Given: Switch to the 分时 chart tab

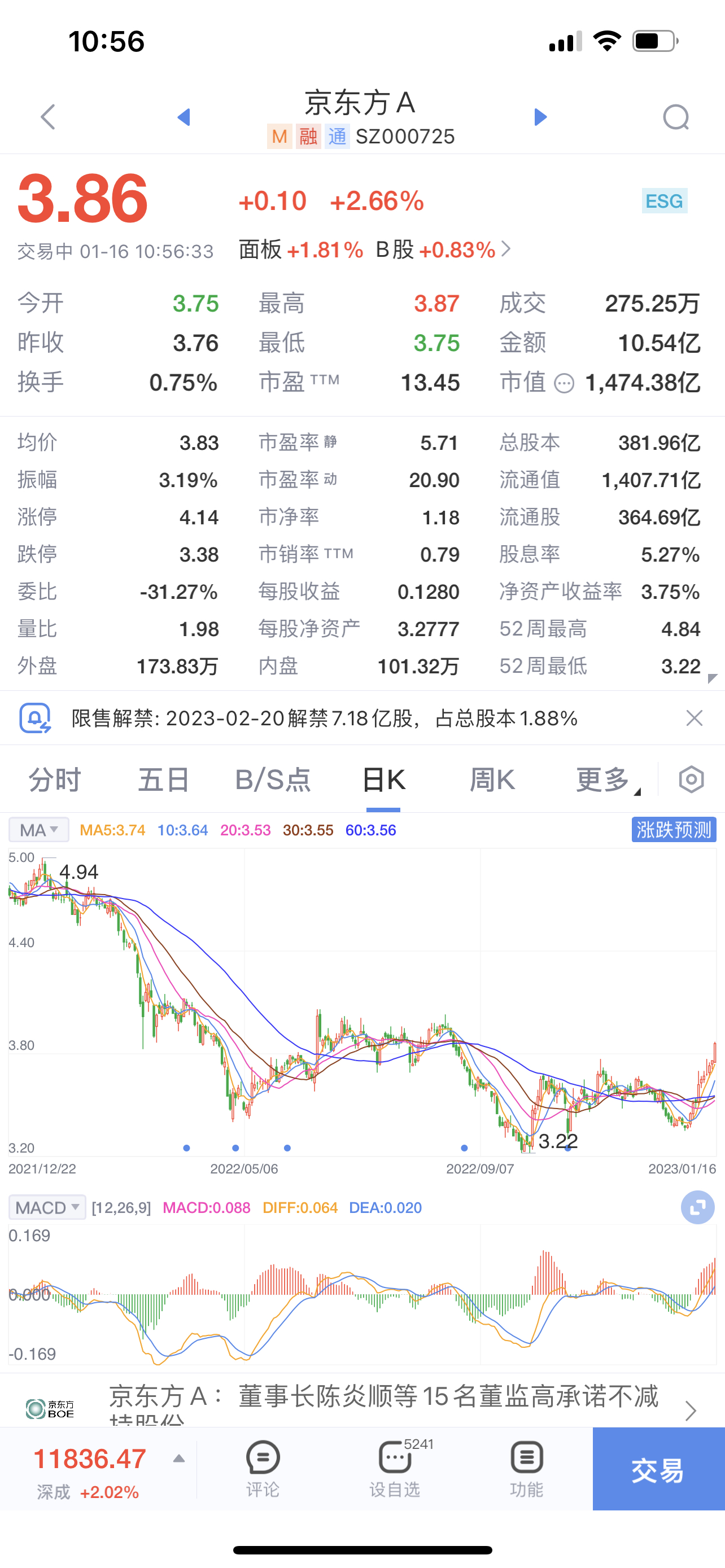Looking at the screenshot, I should coord(55,779).
